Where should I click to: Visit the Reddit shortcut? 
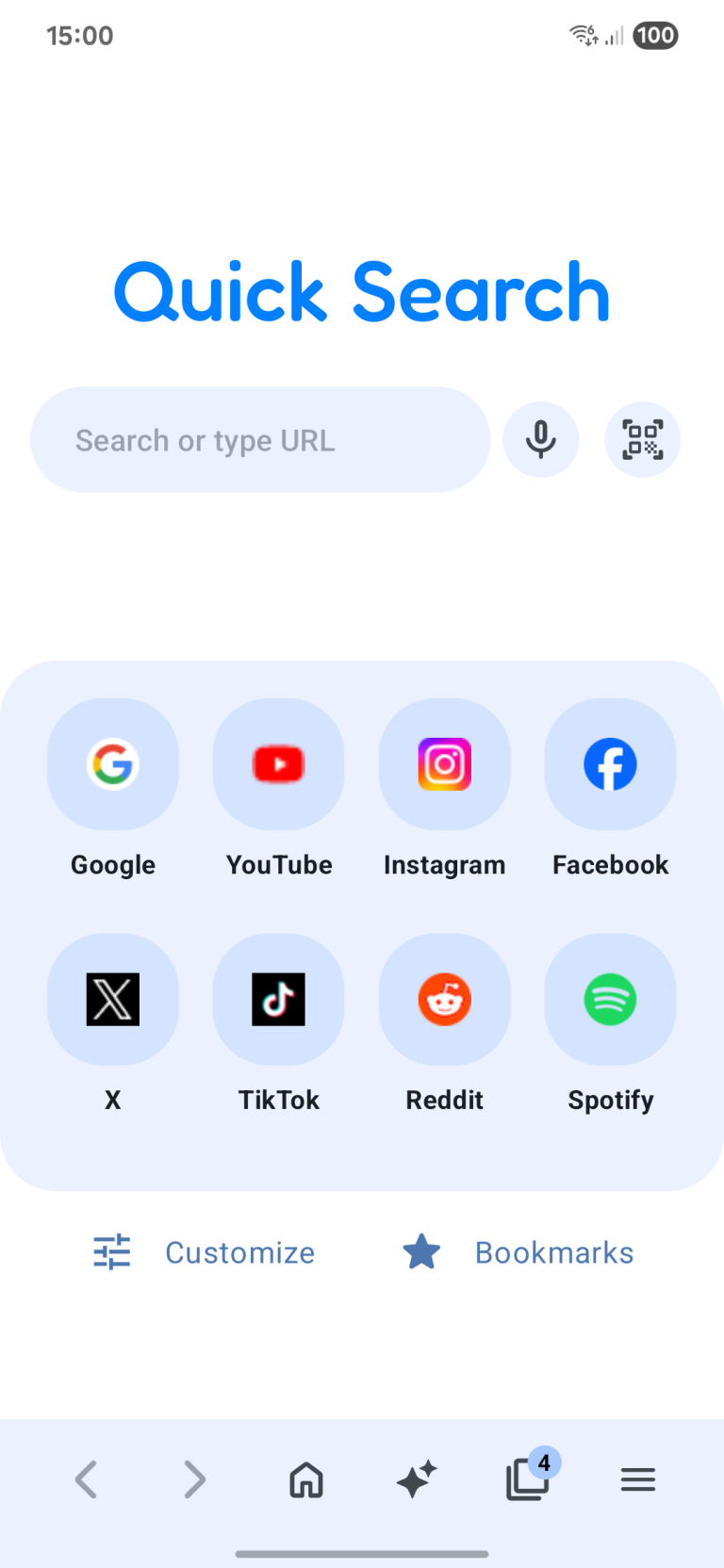point(445,1000)
